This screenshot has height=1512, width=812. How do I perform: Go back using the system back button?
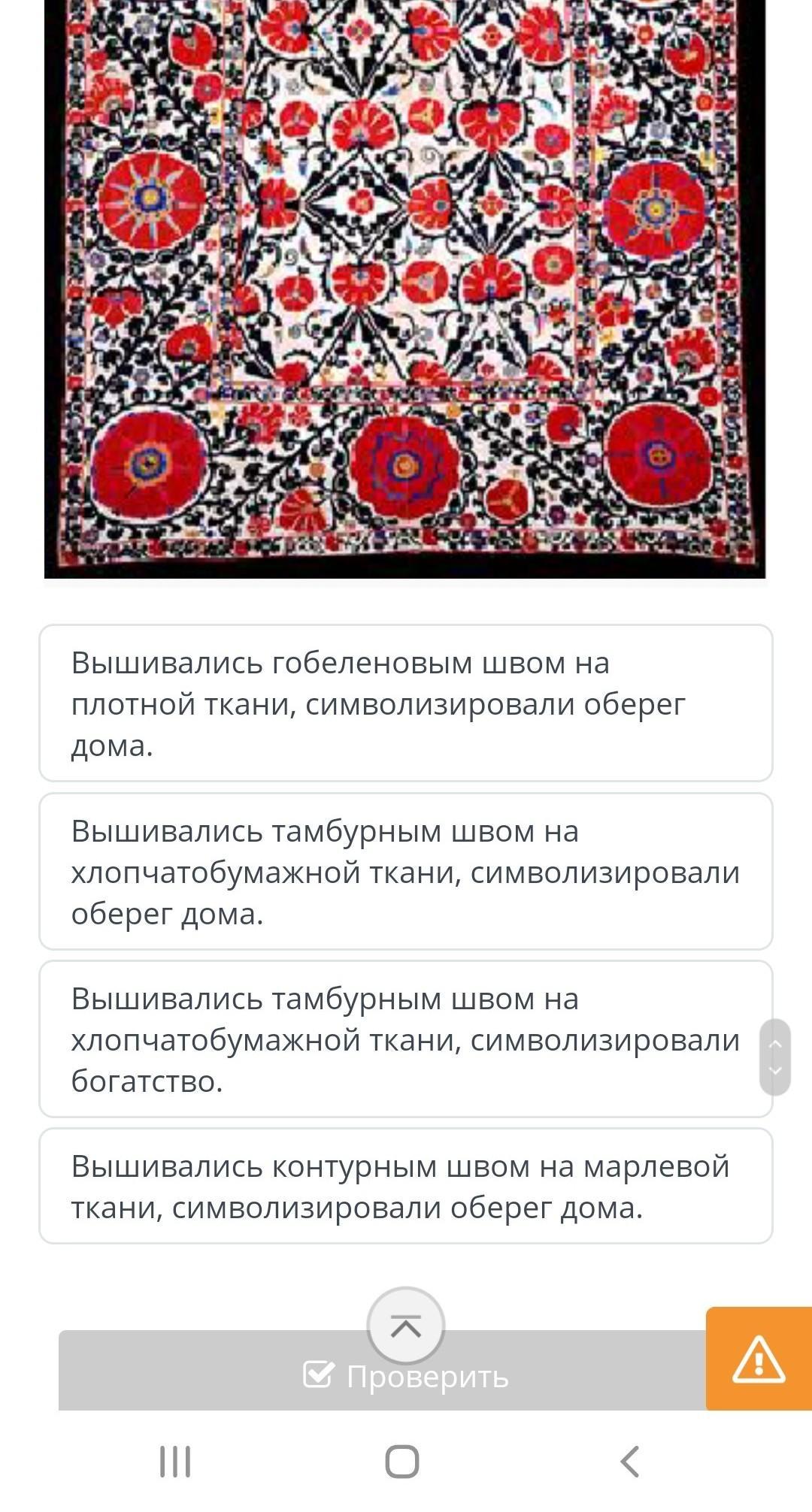(630, 1462)
